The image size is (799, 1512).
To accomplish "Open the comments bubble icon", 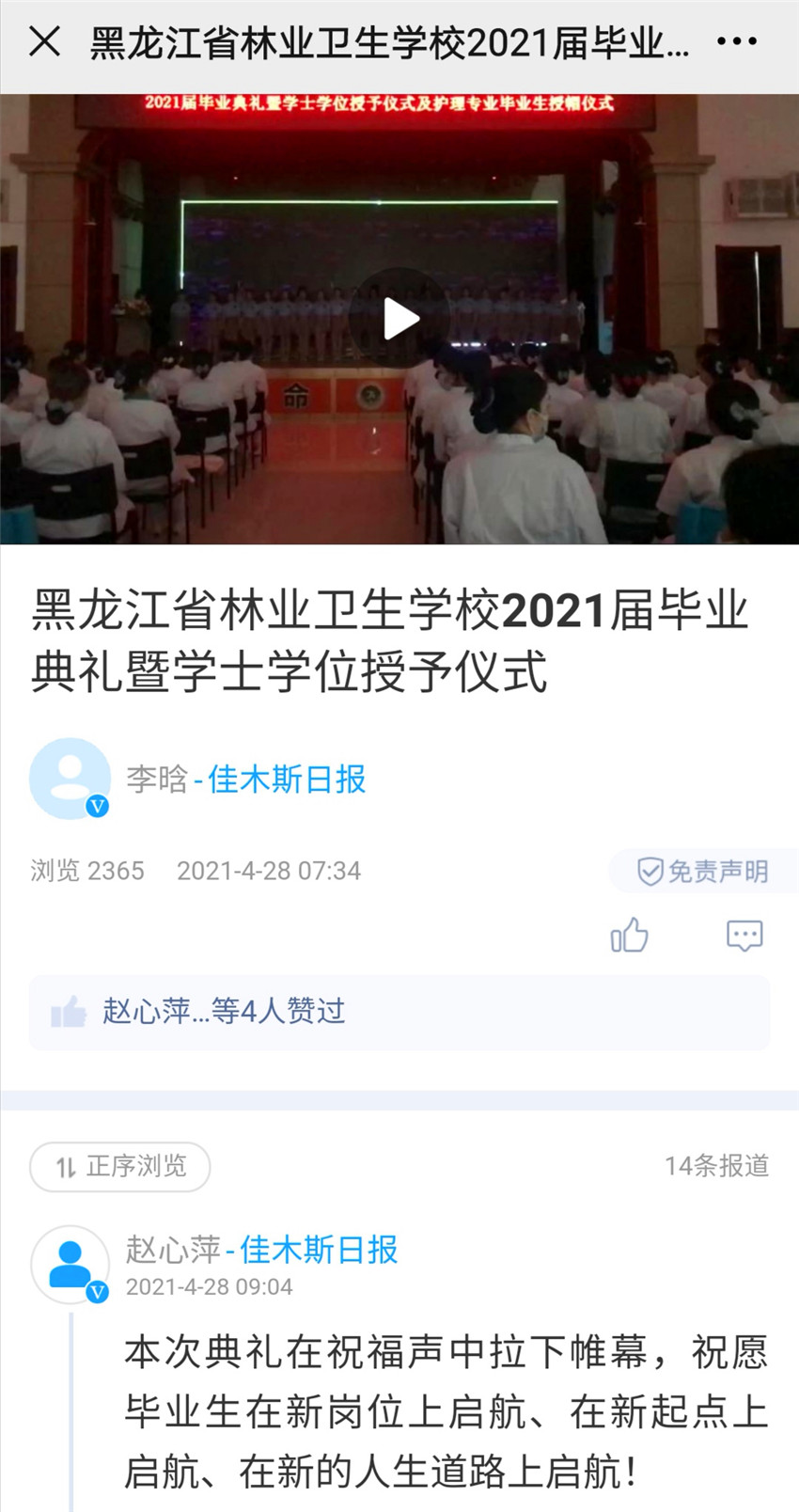I will click(x=744, y=936).
